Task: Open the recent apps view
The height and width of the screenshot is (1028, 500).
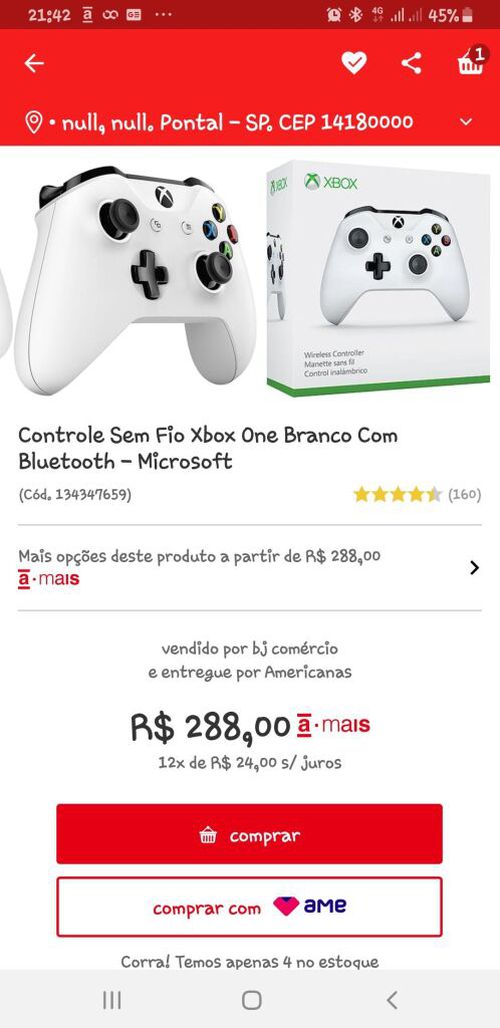Action: pos(112,1000)
